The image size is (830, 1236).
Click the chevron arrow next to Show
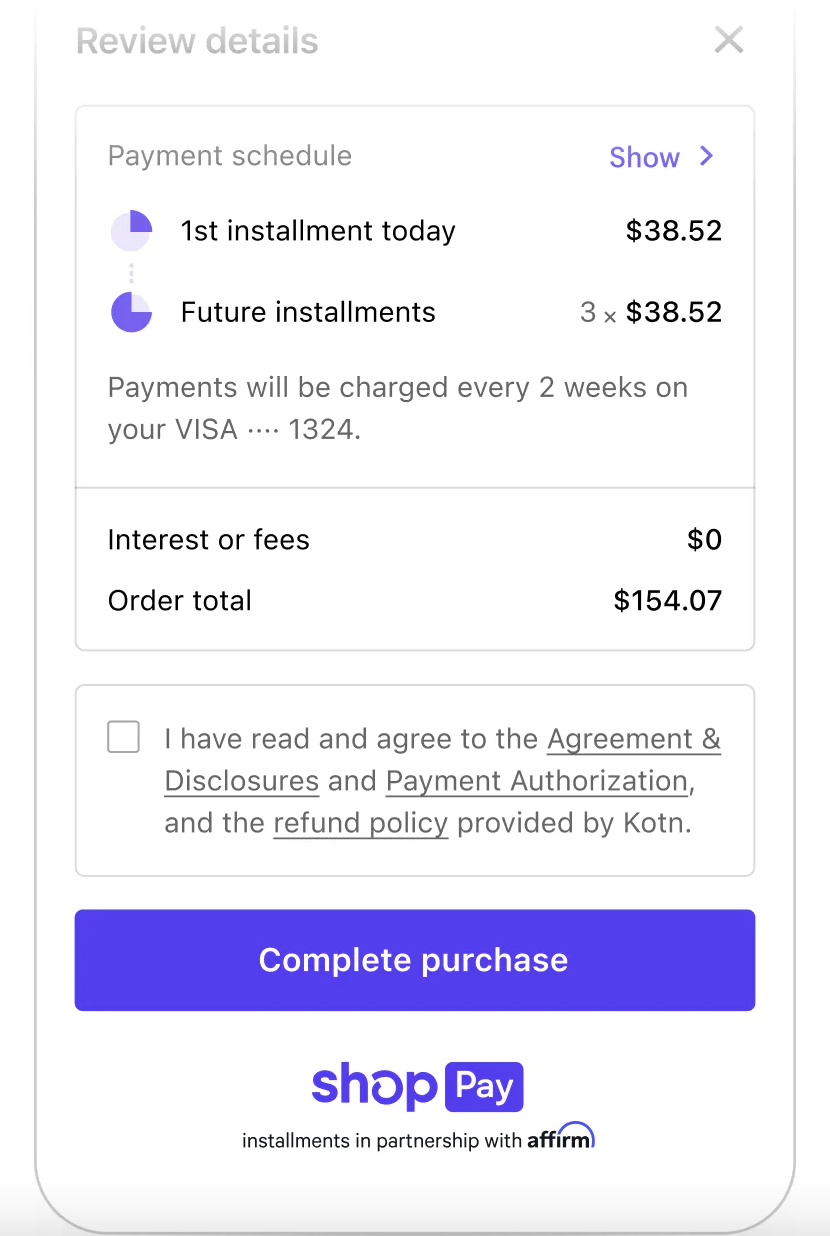coord(706,157)
